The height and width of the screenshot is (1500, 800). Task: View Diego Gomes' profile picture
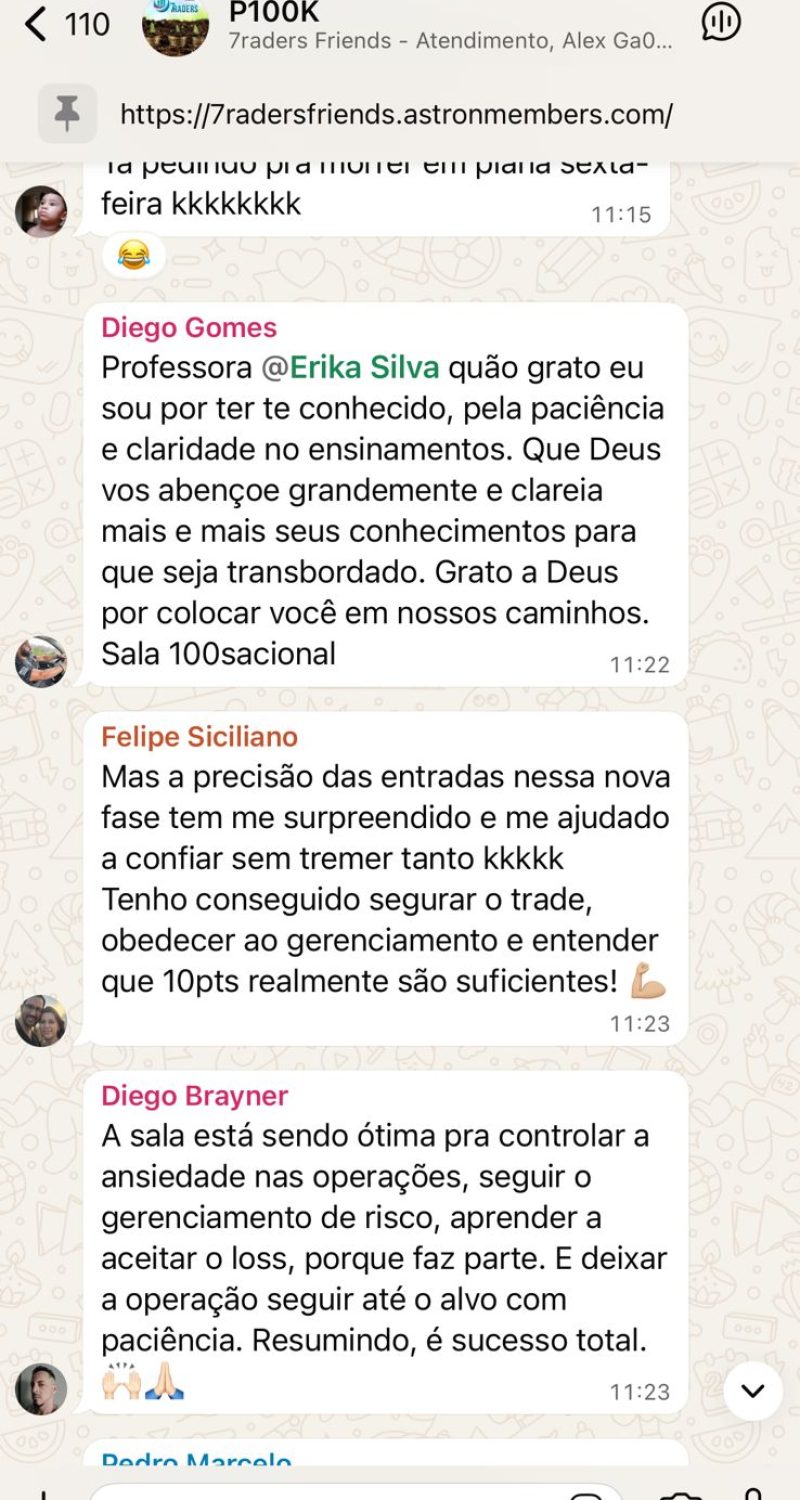(x=41, y=660)
